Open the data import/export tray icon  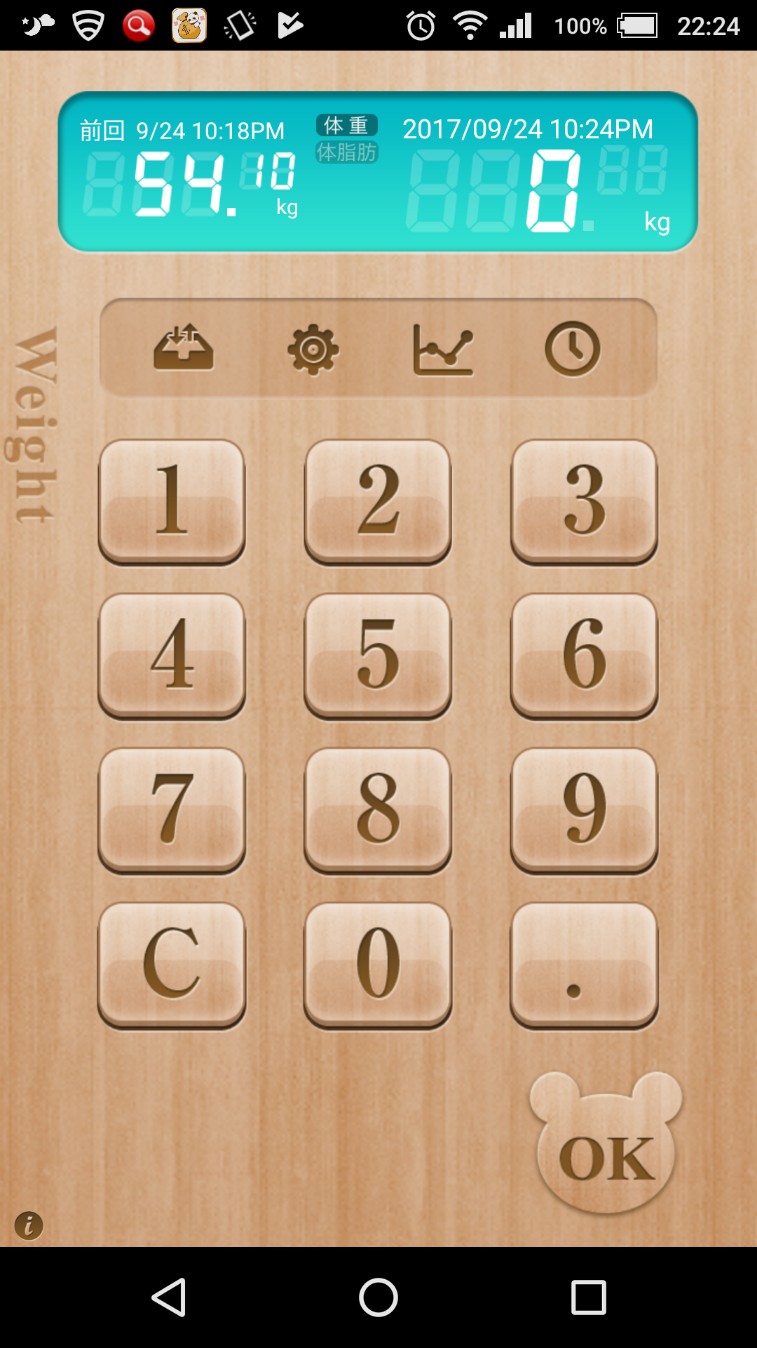[183, 349]
